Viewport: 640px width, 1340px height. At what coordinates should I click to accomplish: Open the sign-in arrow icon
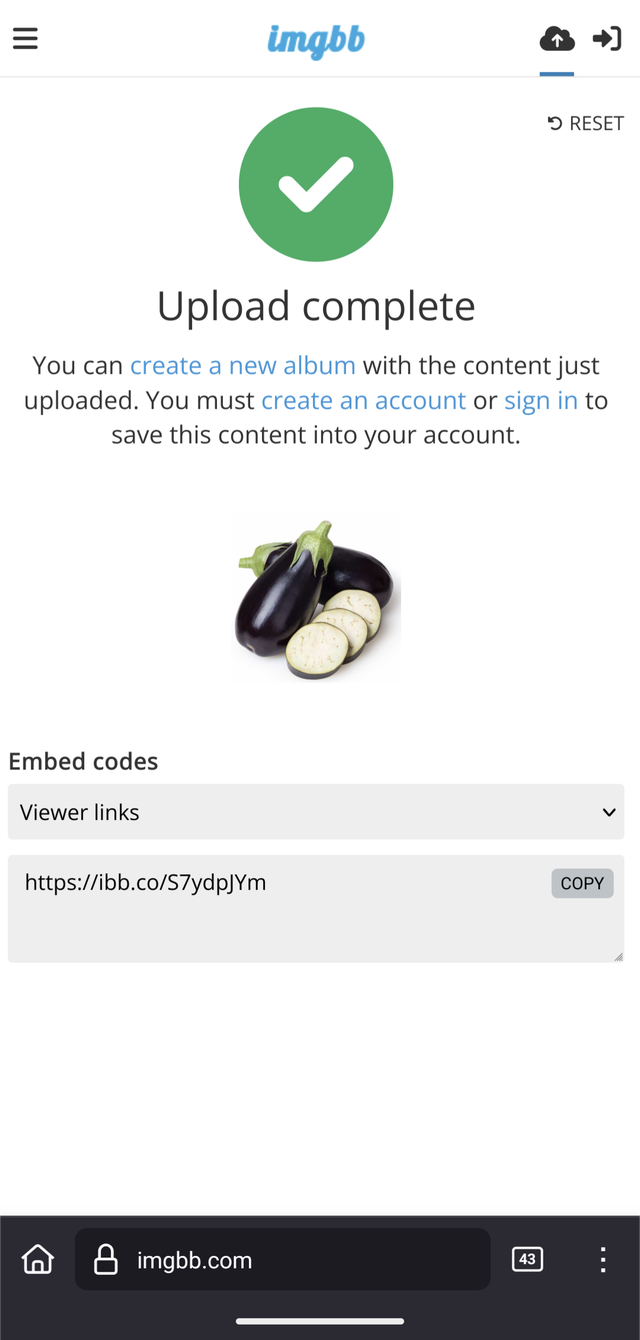click(x=607, y=39)
